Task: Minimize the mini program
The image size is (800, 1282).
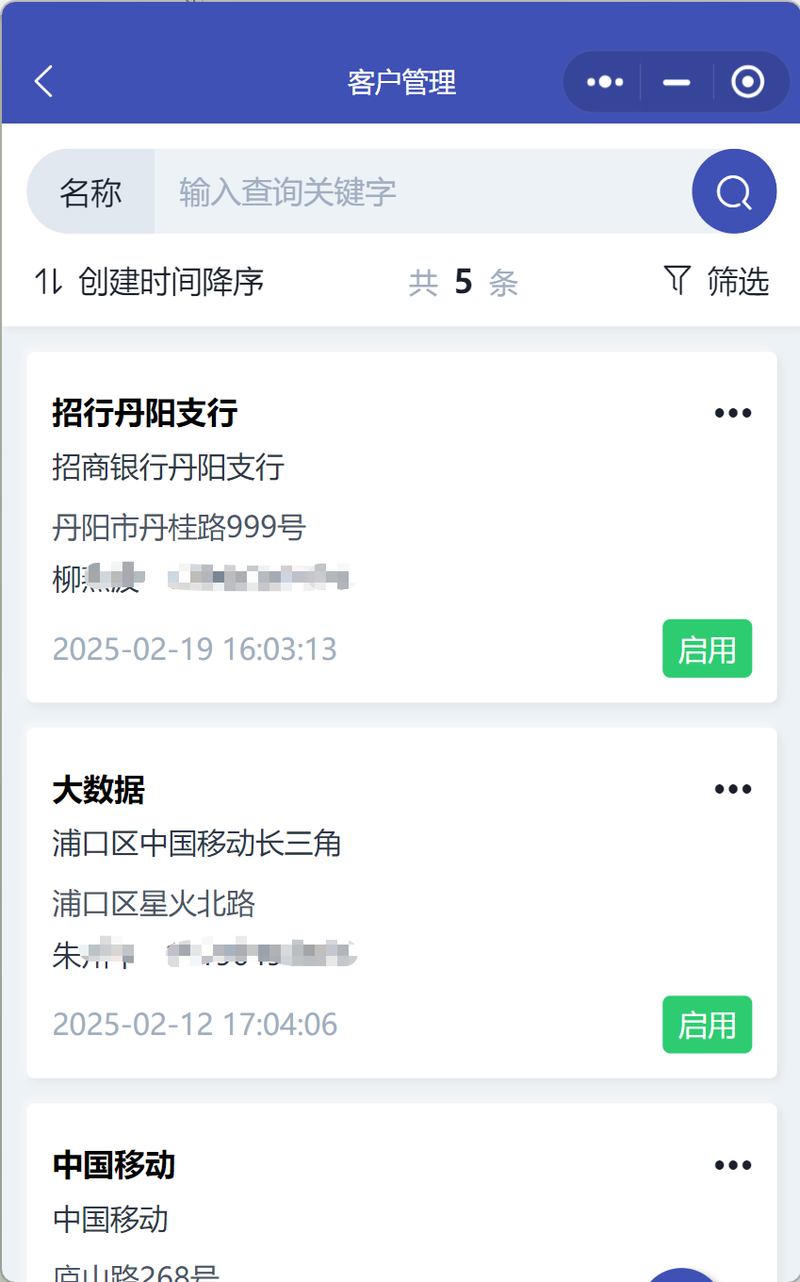Action: pos(677,82)
